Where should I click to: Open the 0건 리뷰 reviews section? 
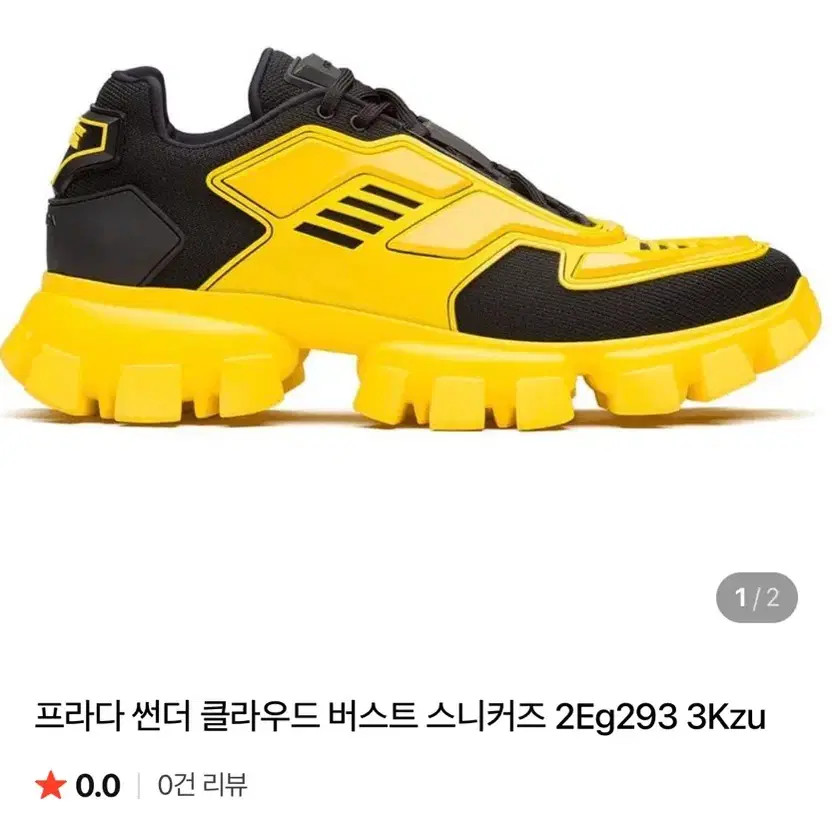pyautogui.click(x=202, y=785)
